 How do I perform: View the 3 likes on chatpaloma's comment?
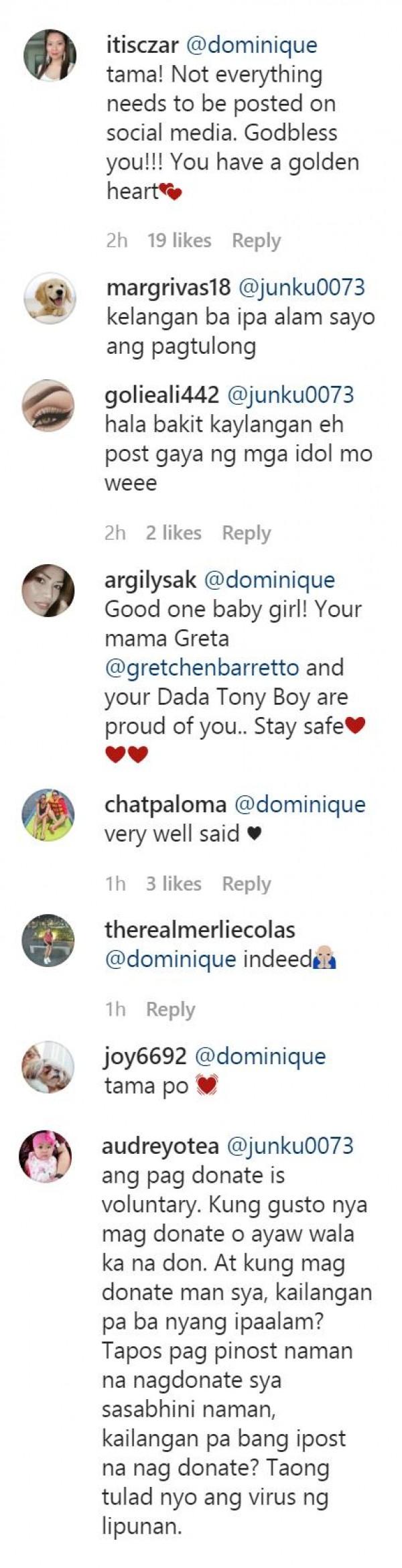pyautogui.click(x=174, y=884)
